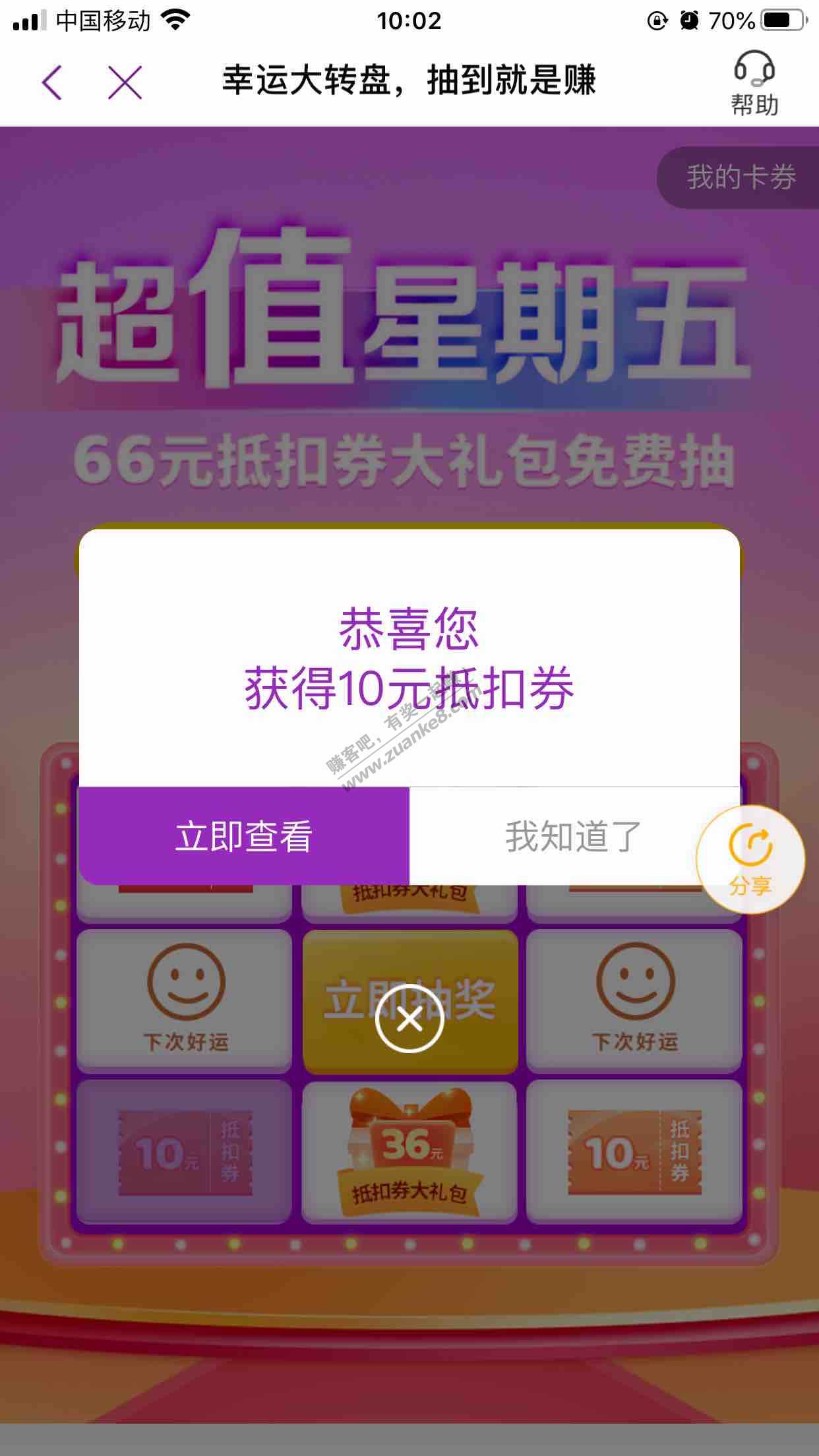The height and width of the screenshot is (1456, 819).
Task: Share this activity via 分享
Action: (x=750, y=859)
